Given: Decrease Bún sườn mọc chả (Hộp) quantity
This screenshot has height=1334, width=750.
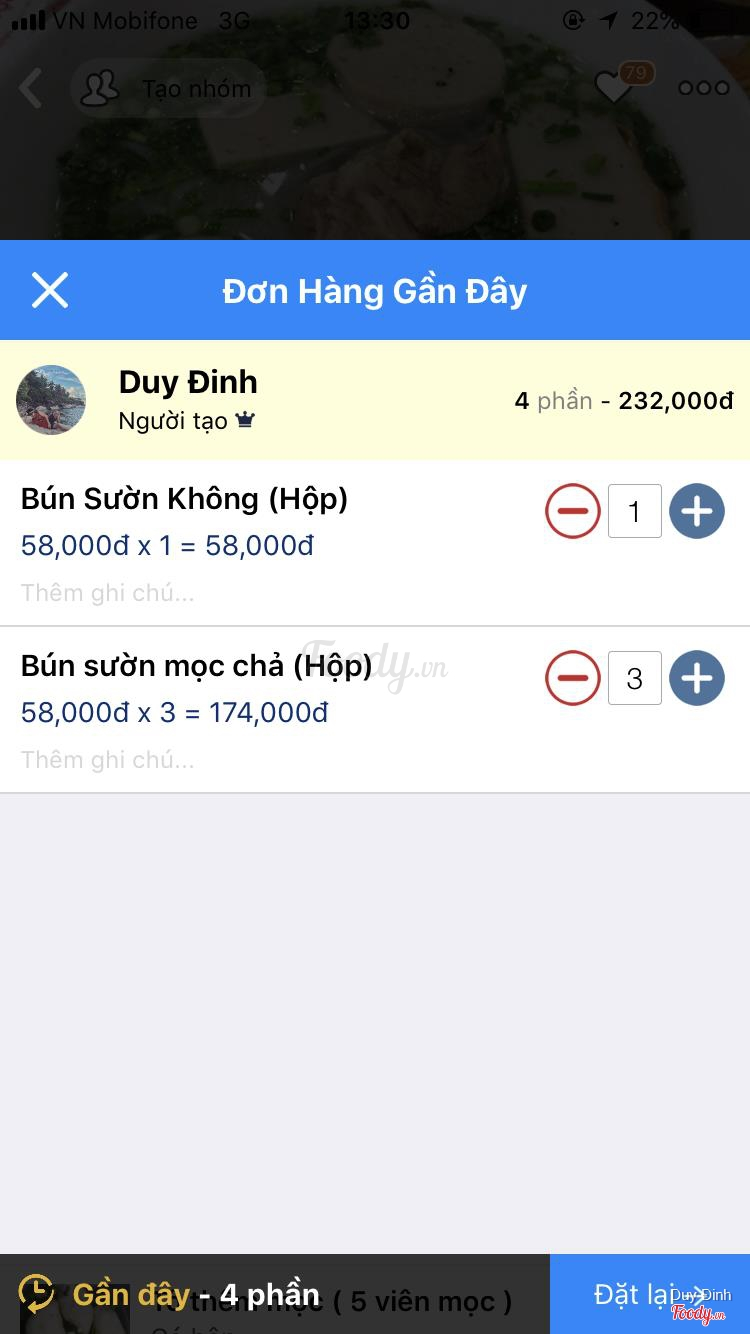Looking at the screenshot, I should [x=572, y=679].
